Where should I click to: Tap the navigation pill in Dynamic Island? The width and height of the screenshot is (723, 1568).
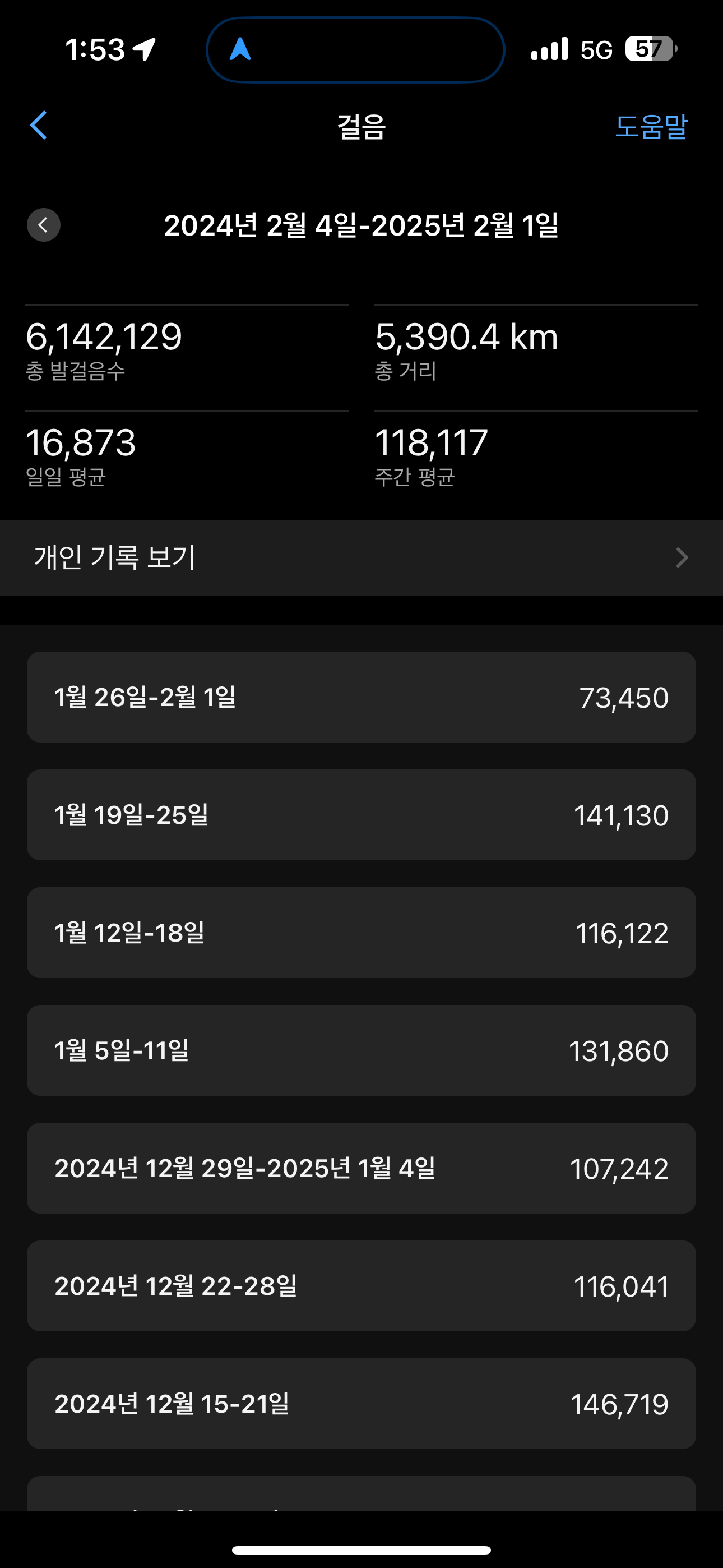pos(355,49)
